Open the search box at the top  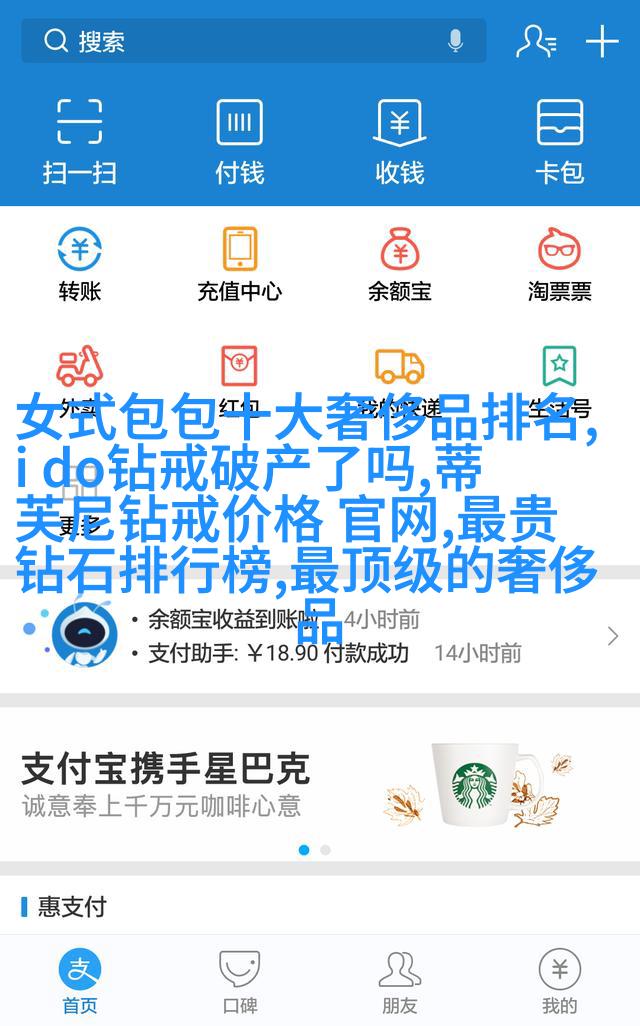tap(240, 41)
